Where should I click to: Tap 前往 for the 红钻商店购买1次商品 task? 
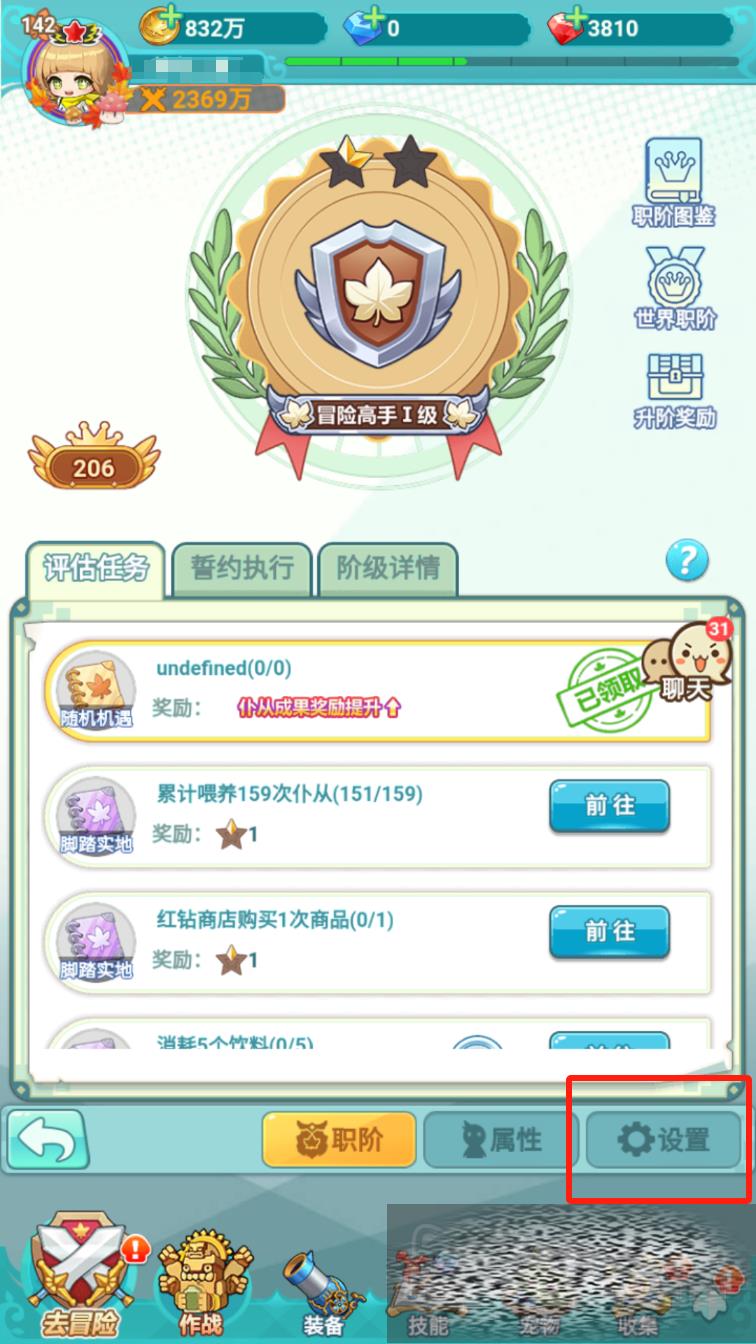(609, 932)
